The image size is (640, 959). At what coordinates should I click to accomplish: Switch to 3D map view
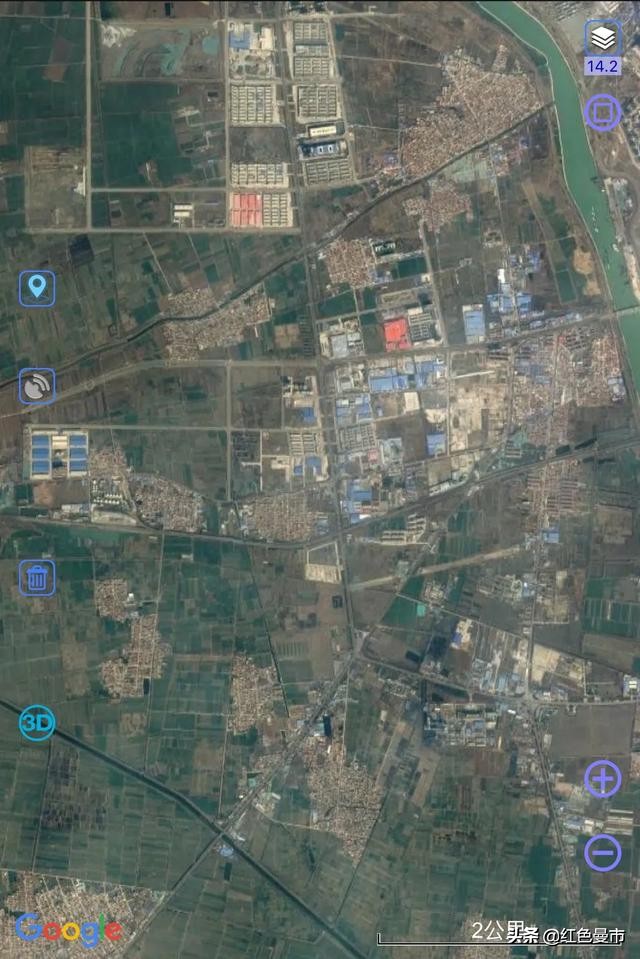[37, 721]
